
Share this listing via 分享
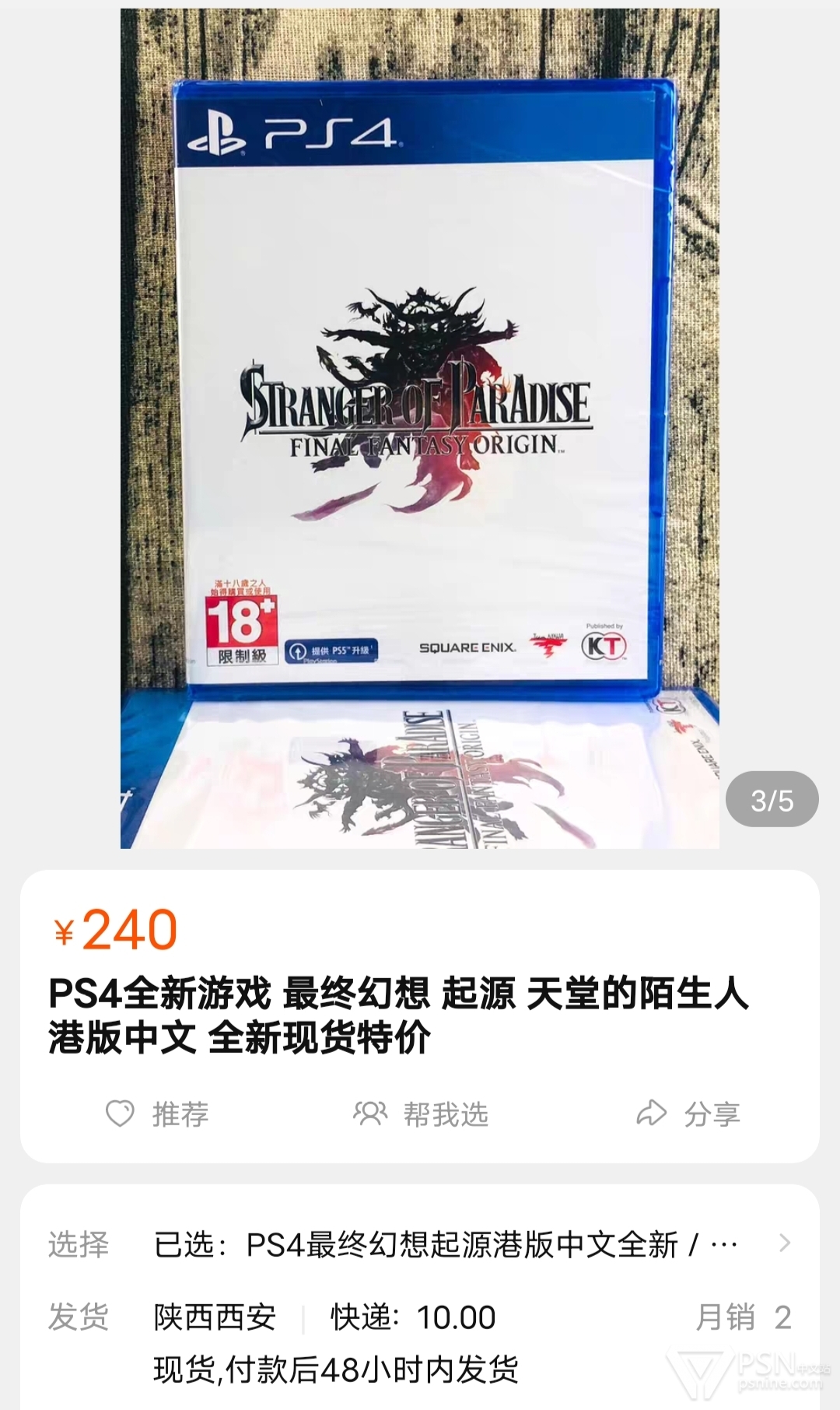click(x=688, y=1114)
